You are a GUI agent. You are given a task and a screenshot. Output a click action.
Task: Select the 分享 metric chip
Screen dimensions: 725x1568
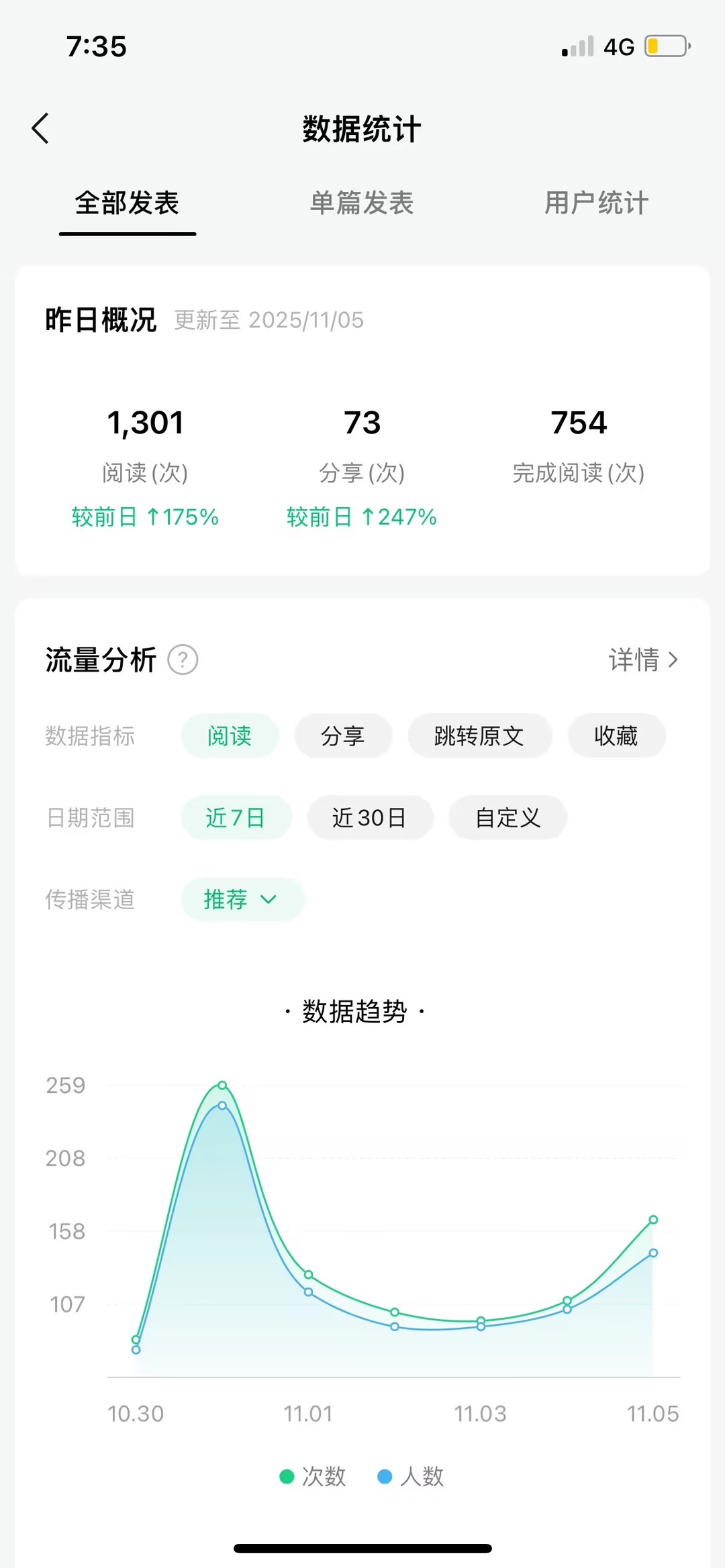click(x=342, y=736)
